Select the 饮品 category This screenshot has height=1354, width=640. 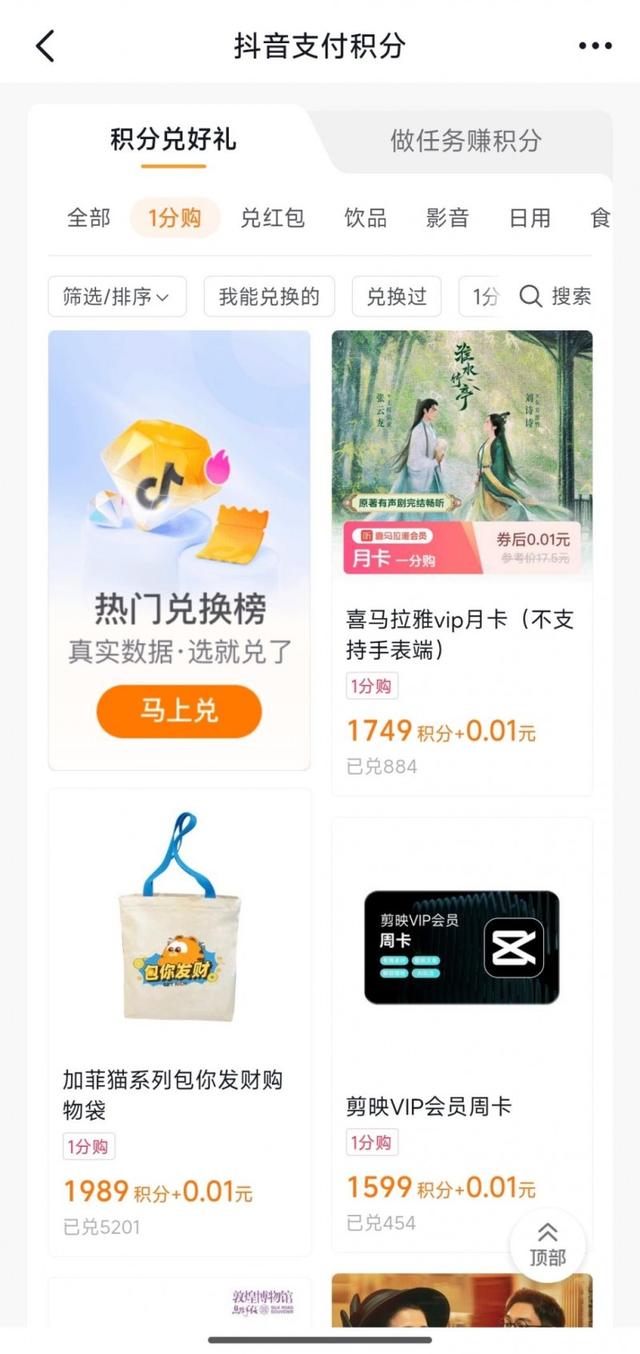tap(365, 217)
